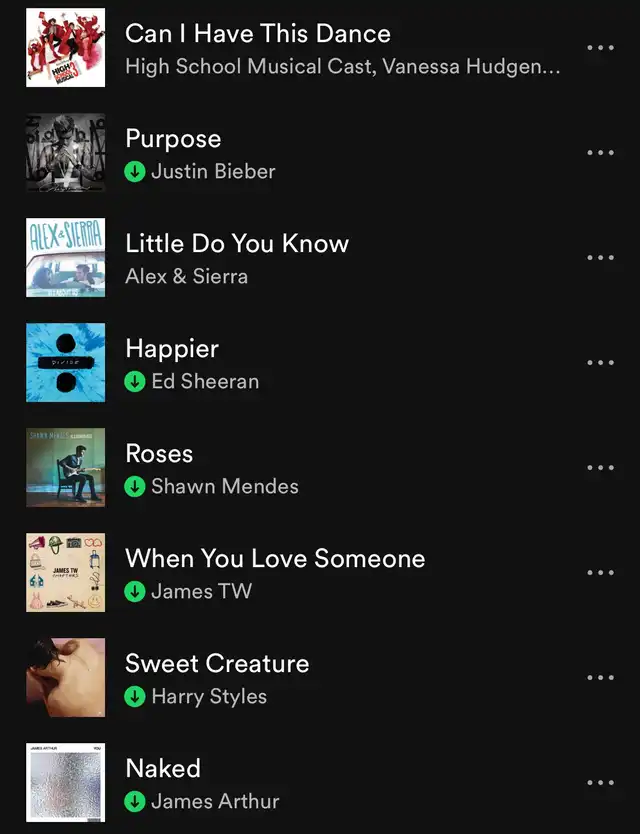Viewport: 640px width, 834px height.
Task: Open the three-dot menu for Purpose
Action: click(x=600, y=153)
